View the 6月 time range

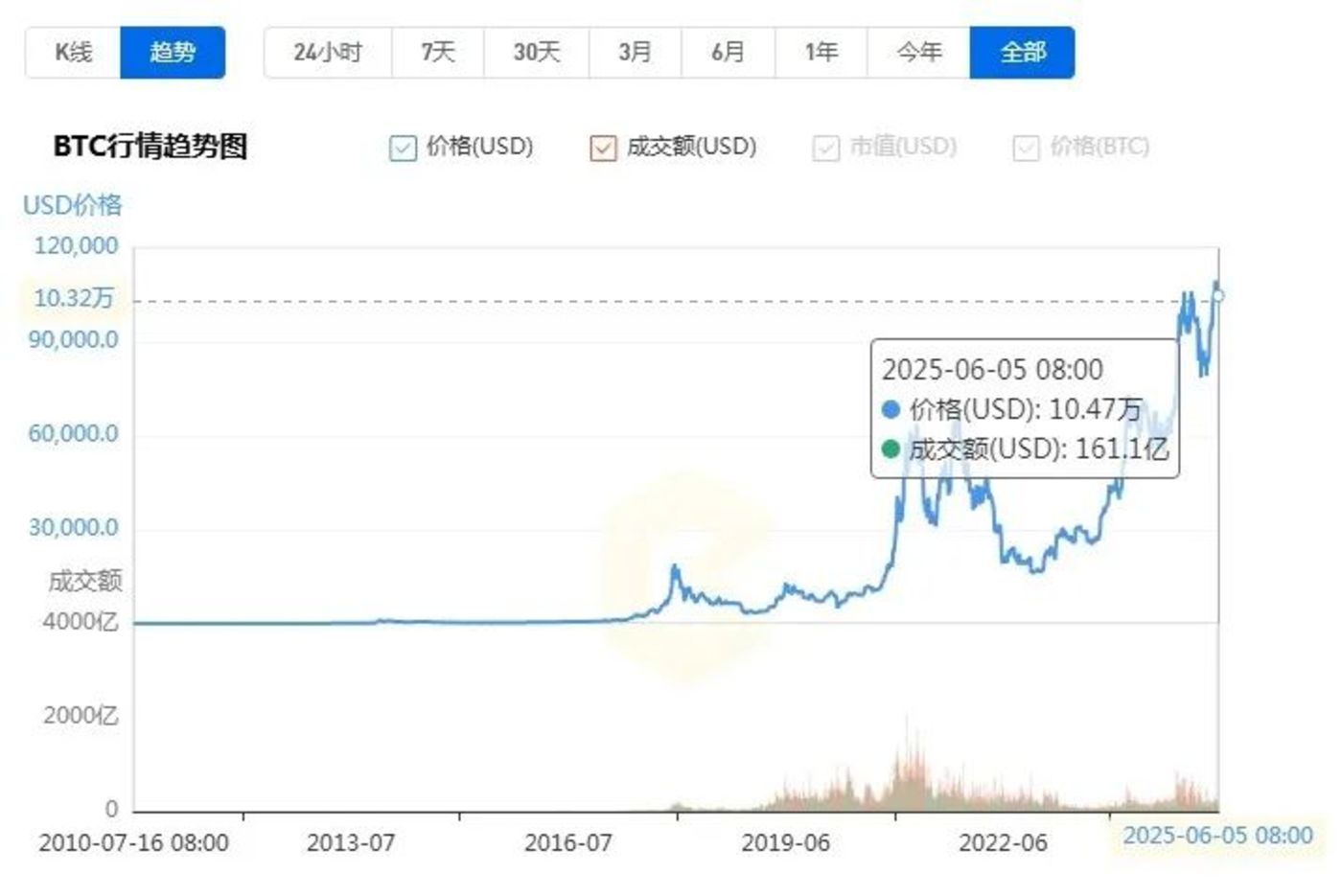click(728, 52)
